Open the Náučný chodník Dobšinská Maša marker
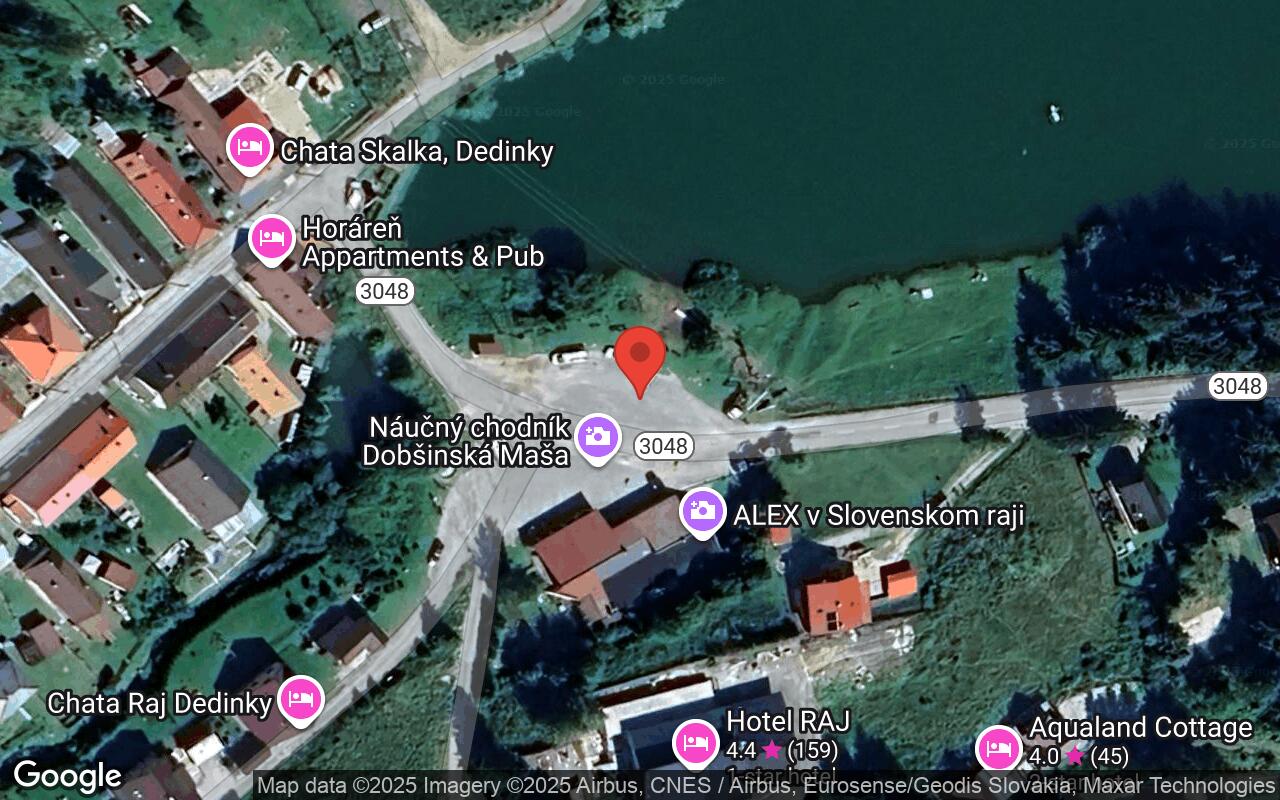Viewport: 1280px width, 800px height. 598,437
